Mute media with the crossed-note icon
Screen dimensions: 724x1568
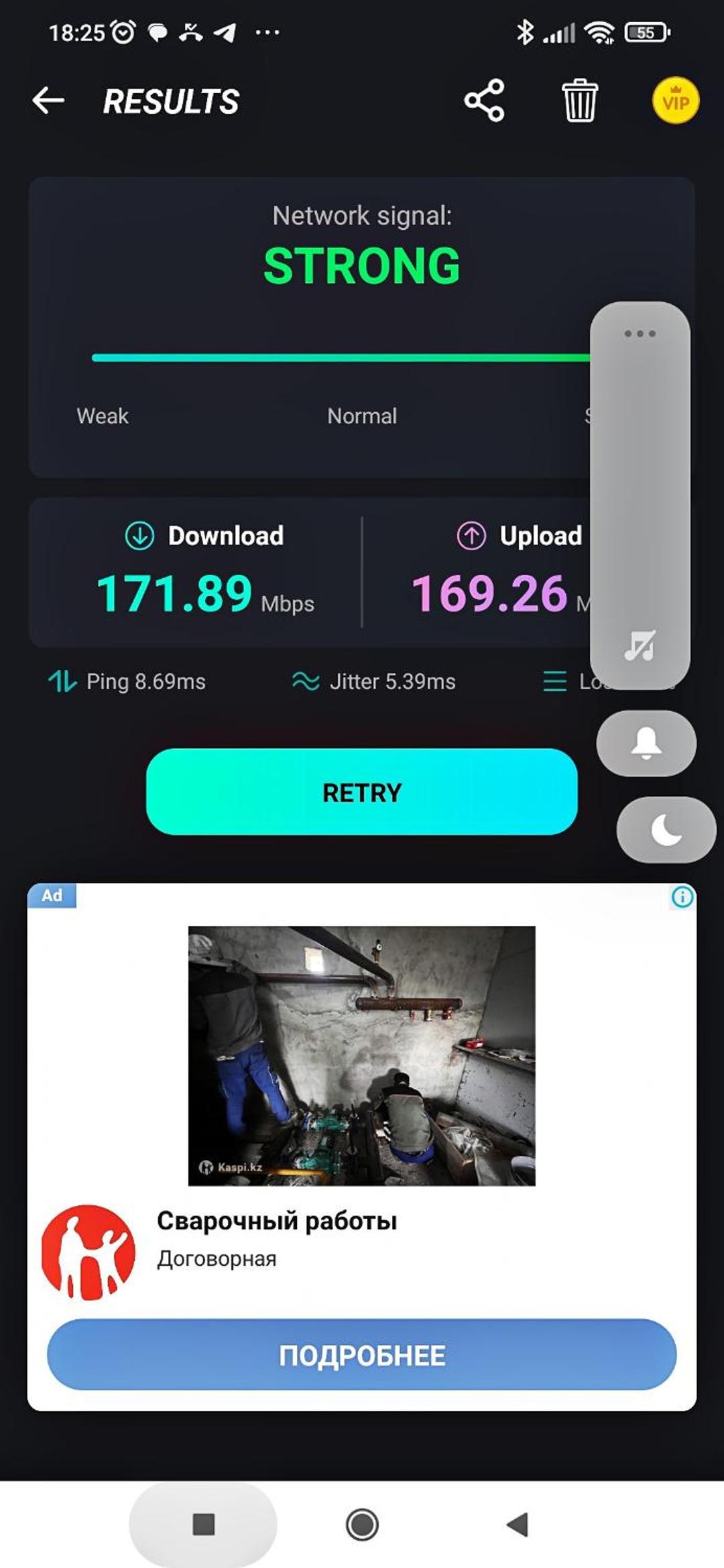pos(640,645)
